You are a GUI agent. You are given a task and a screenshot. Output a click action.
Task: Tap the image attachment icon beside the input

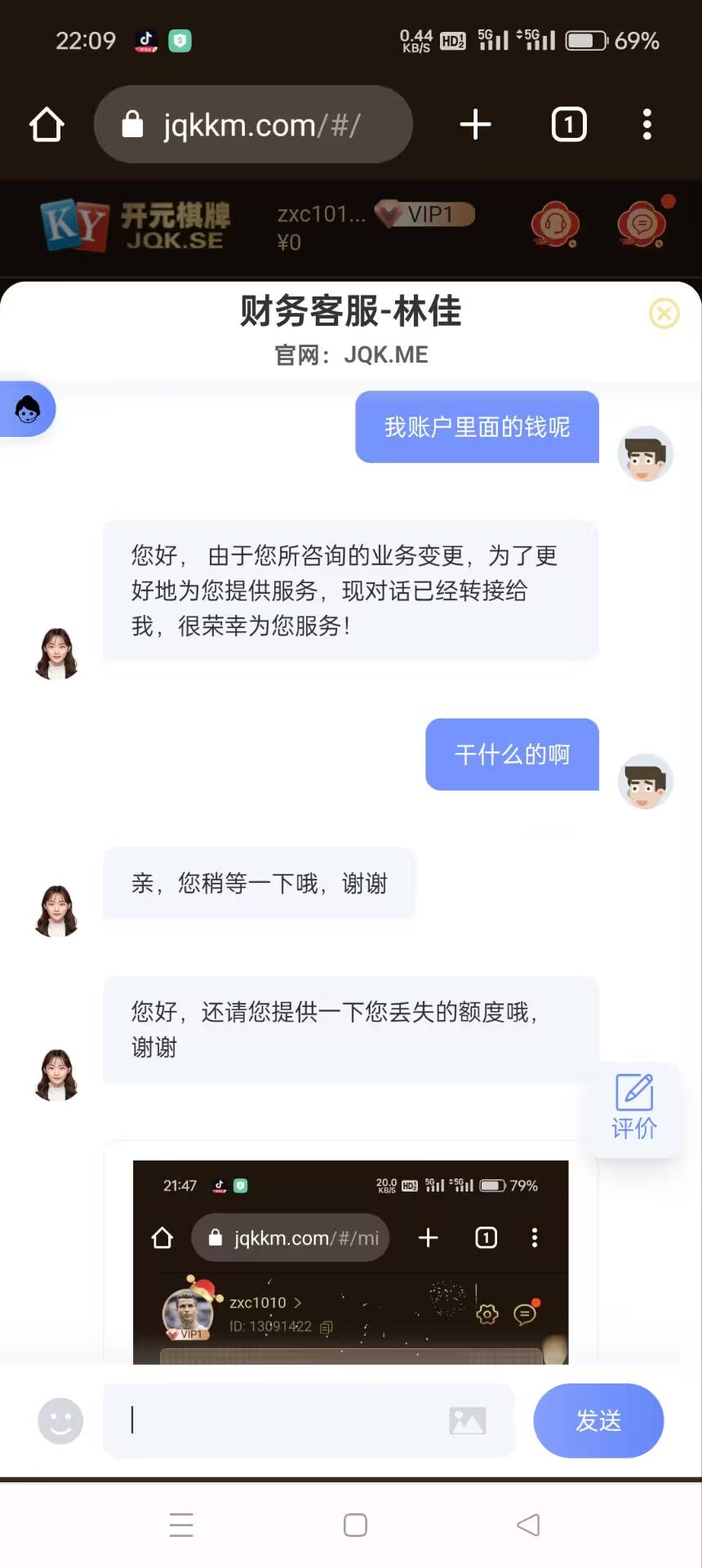[468, 1421]
